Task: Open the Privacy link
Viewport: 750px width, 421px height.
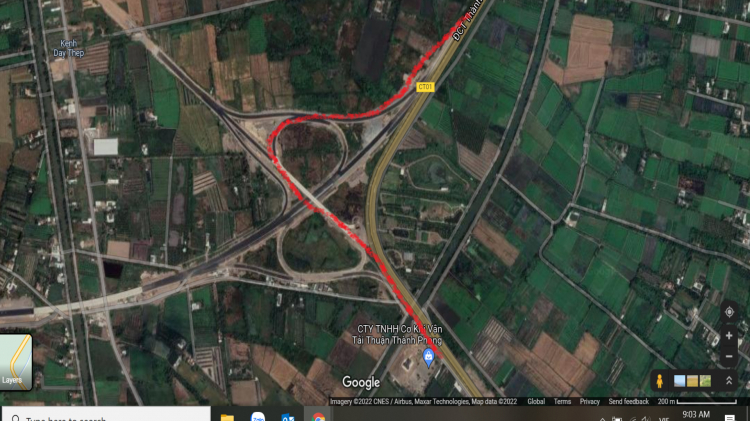Action: click(x=590, y=401)
